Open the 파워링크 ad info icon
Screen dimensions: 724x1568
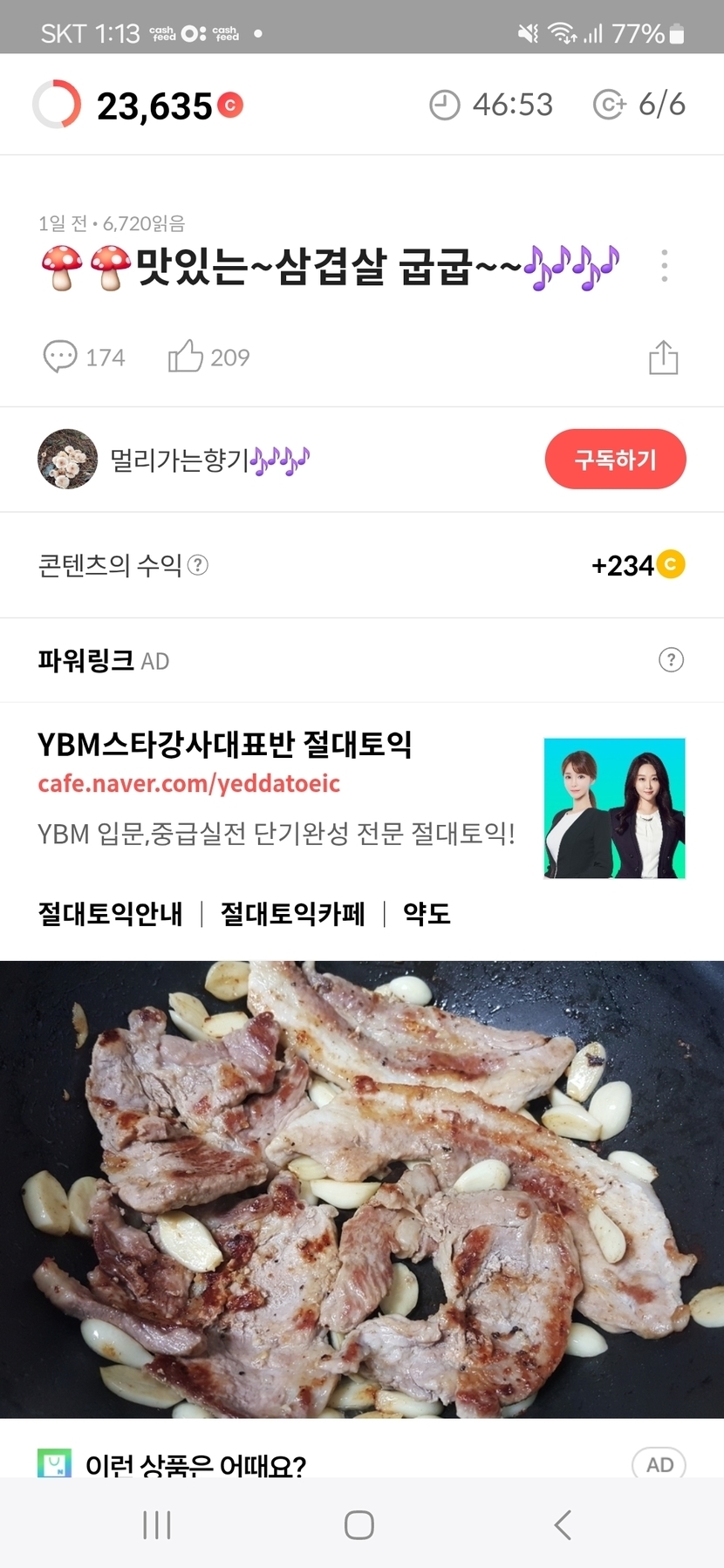click(x=671, y=660)
